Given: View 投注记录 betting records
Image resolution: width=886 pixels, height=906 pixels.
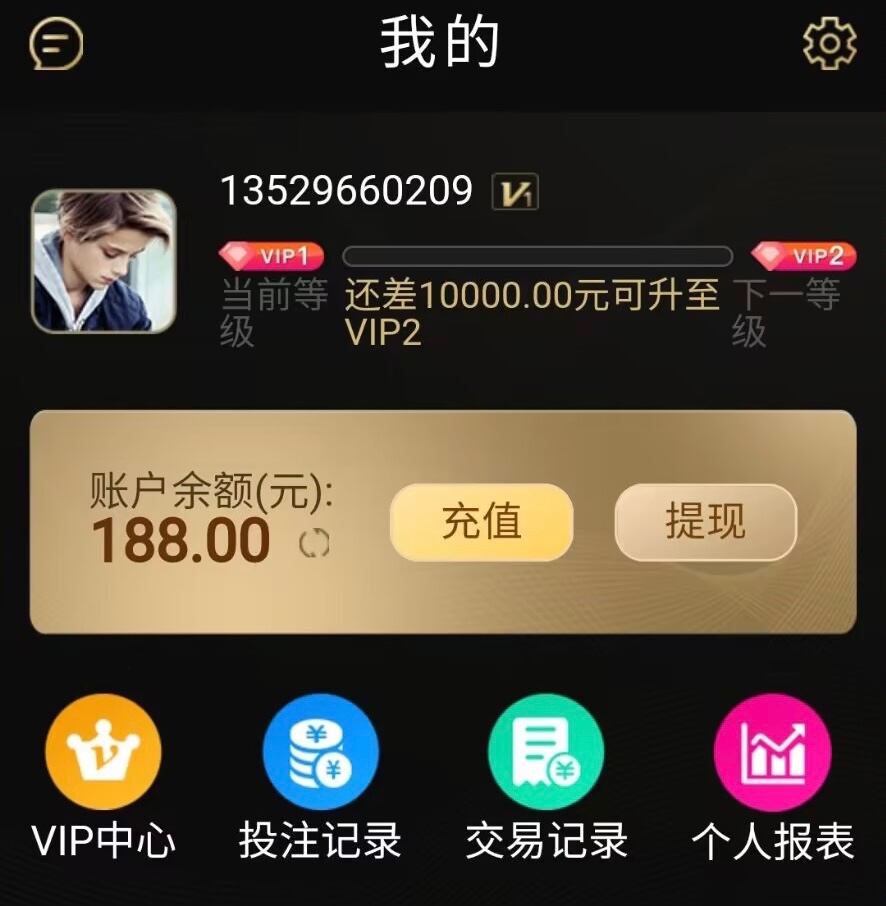Looking at the screenshot, I should (320, 752).
